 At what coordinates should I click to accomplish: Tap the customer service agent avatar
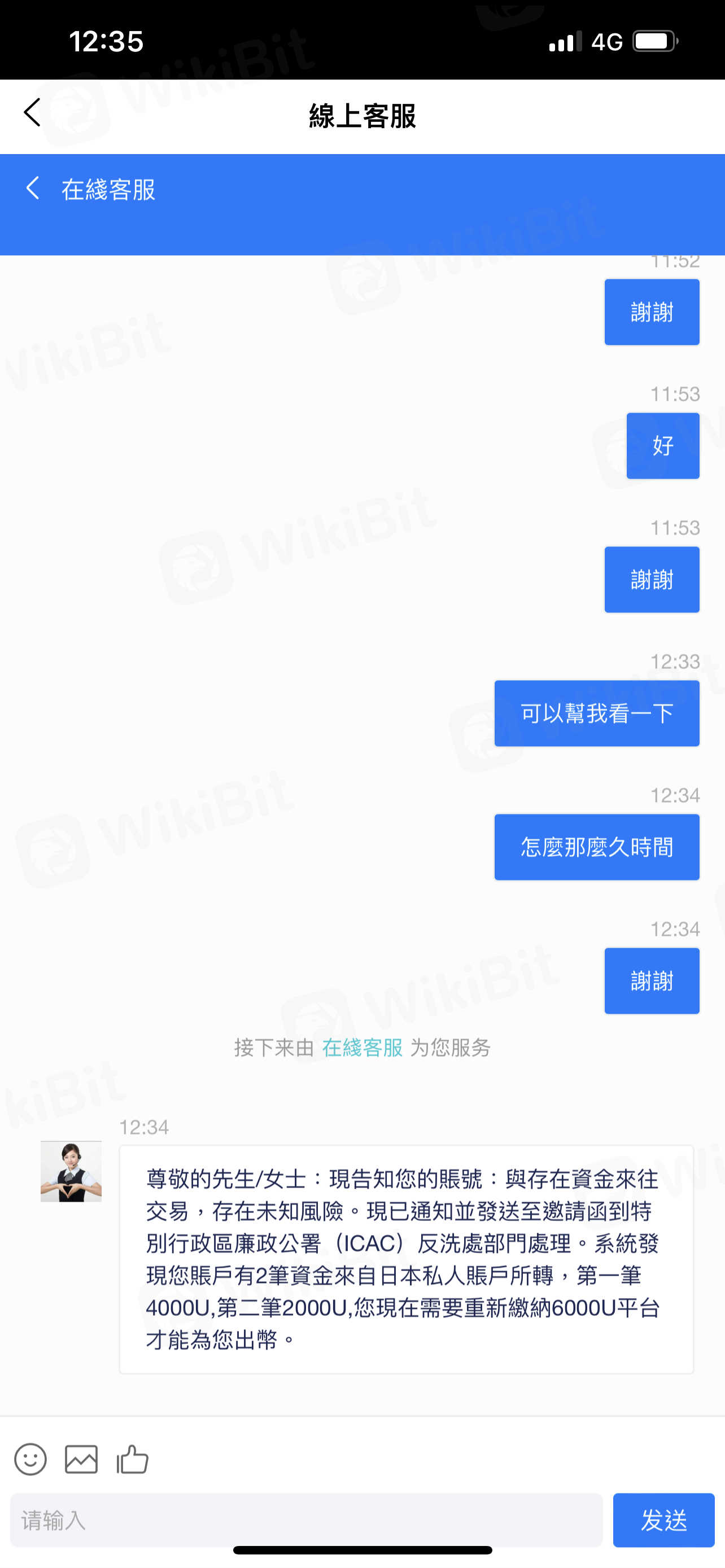71,1171
